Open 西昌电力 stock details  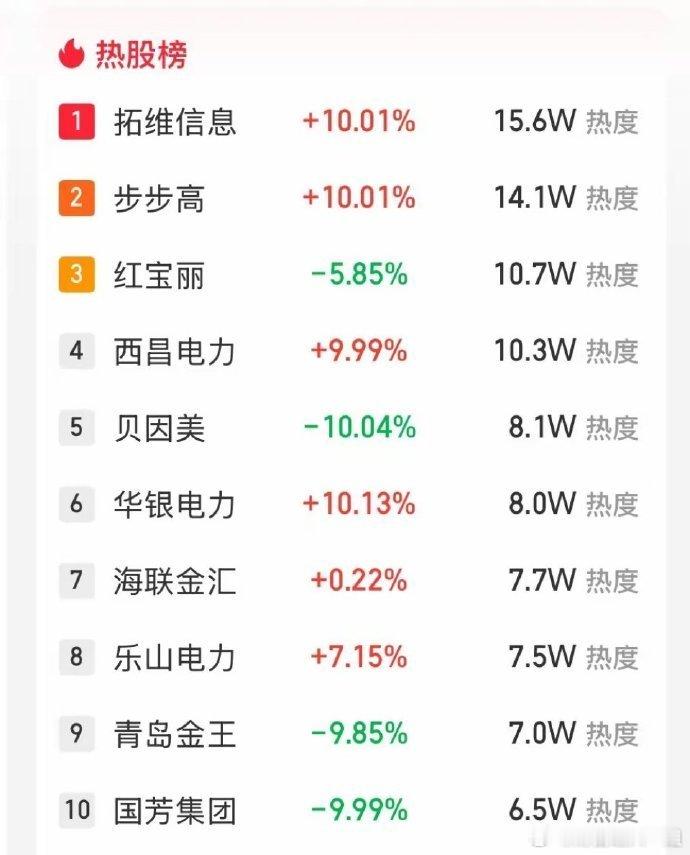[175, 351]
